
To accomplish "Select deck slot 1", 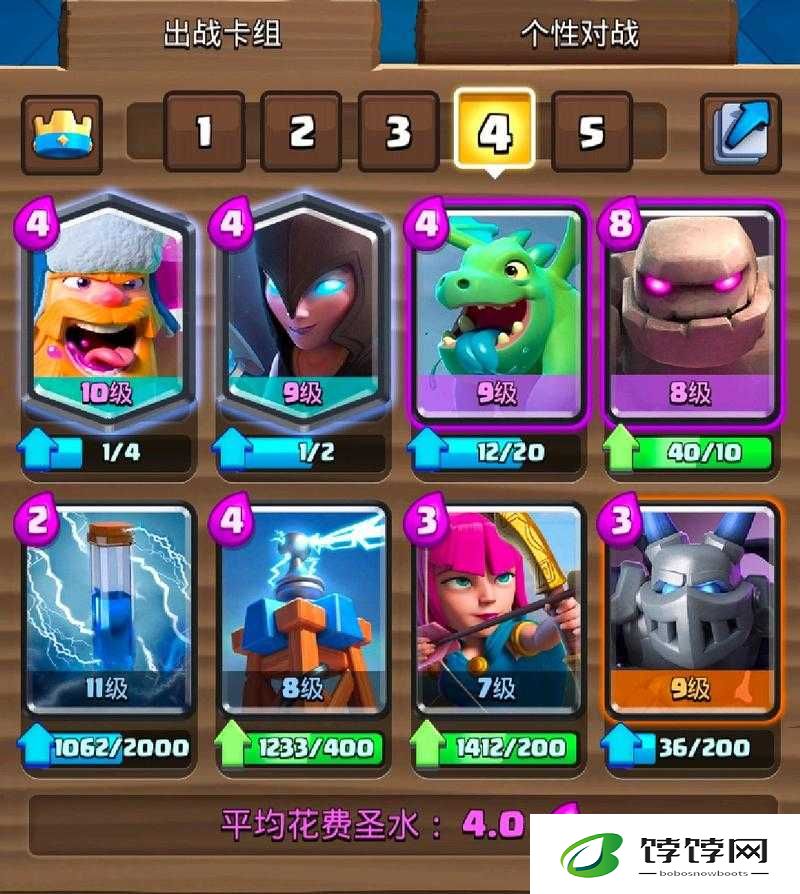I will (x=204, y=133).
